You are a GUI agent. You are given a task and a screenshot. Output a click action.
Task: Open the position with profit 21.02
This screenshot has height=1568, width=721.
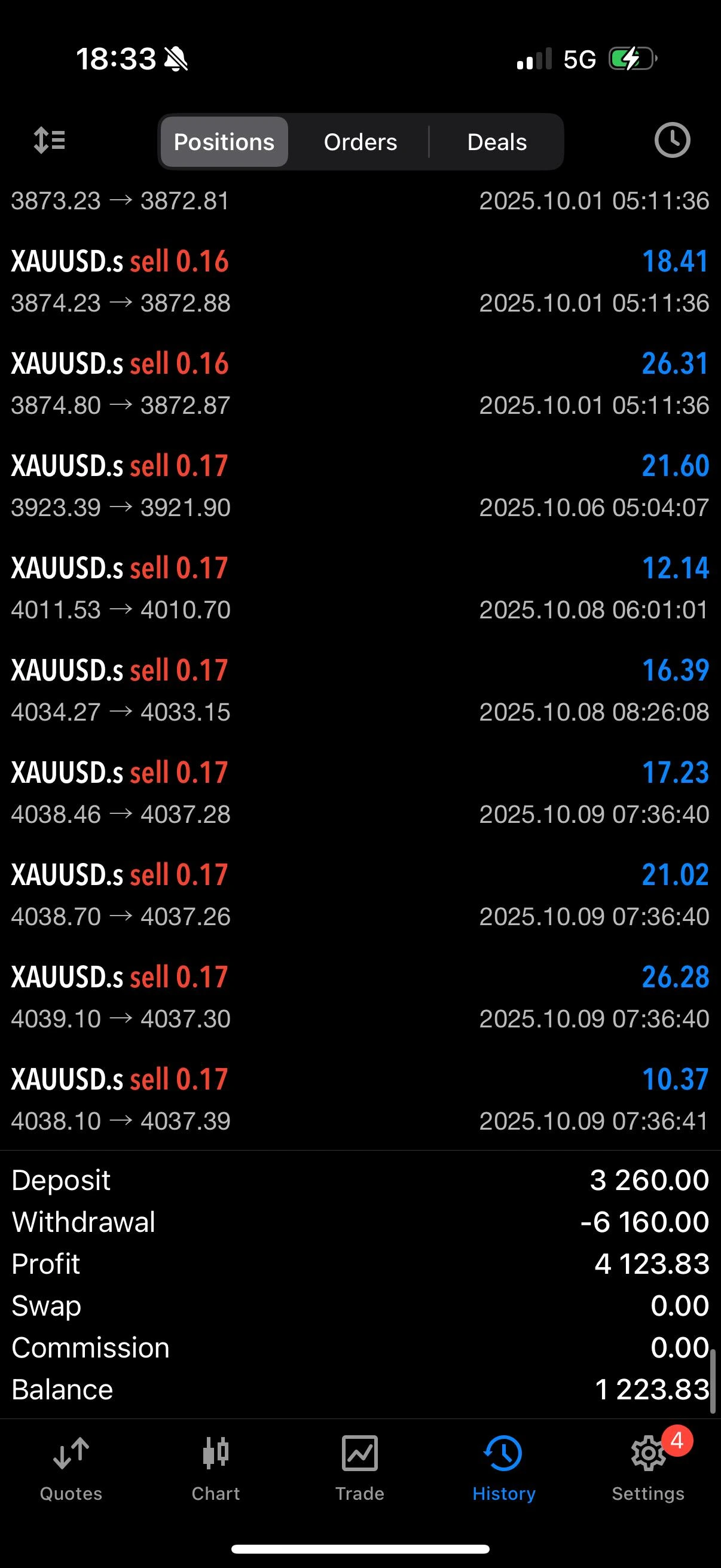pyautogui.click(x=360, y=895)
